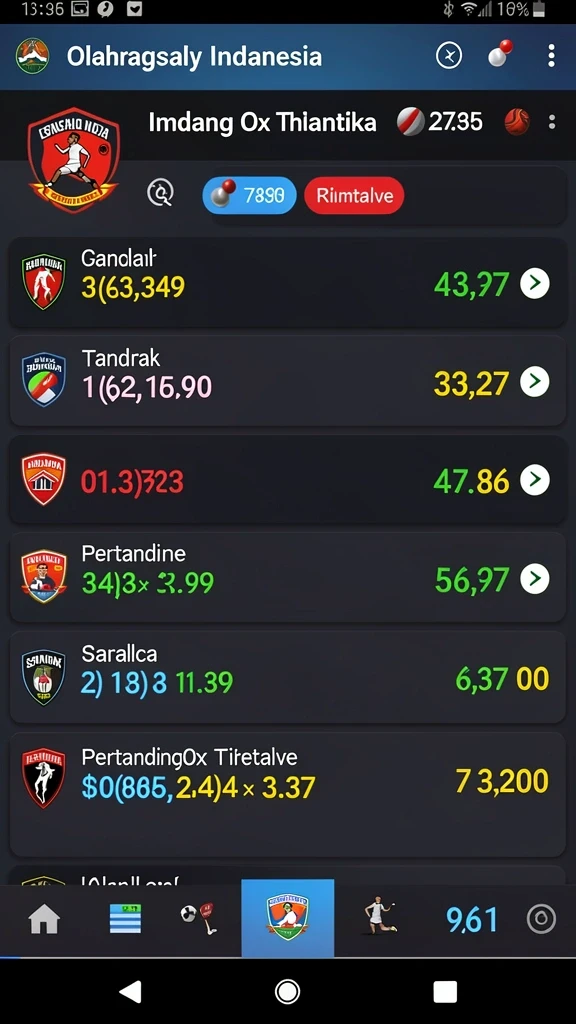Open the PertandingOx Tiretalve row
Viewport: 576px width, 1024px height.
(287, 794)
